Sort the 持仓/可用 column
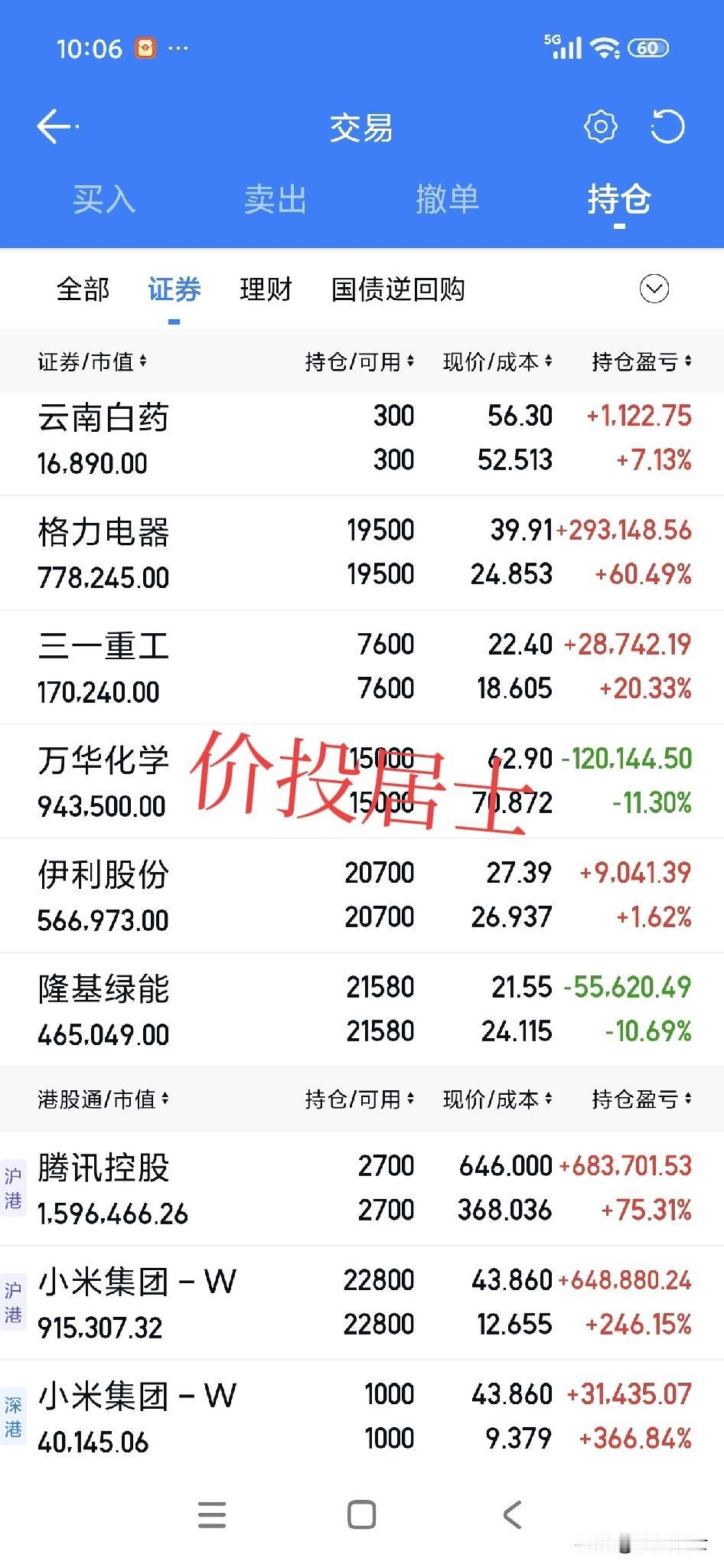The image size is (724, 1568). (x=360, y=361)
